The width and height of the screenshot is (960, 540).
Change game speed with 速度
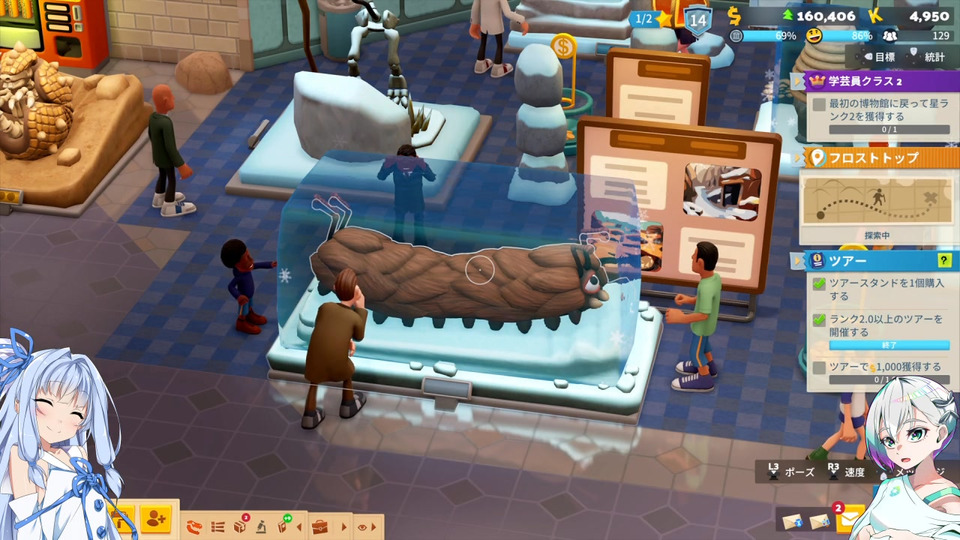tap(846, 471)
